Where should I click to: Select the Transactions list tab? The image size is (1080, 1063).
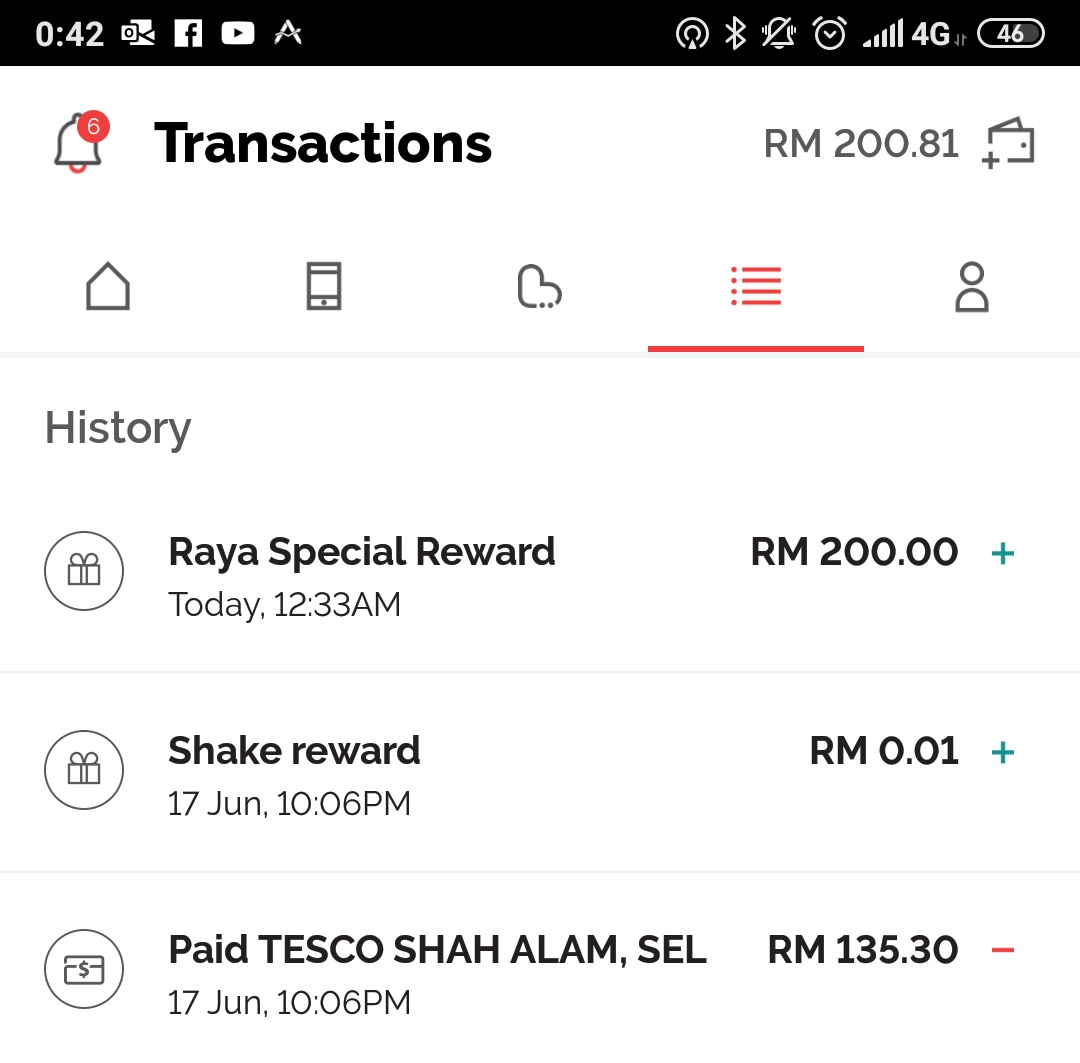click(756, 287)
